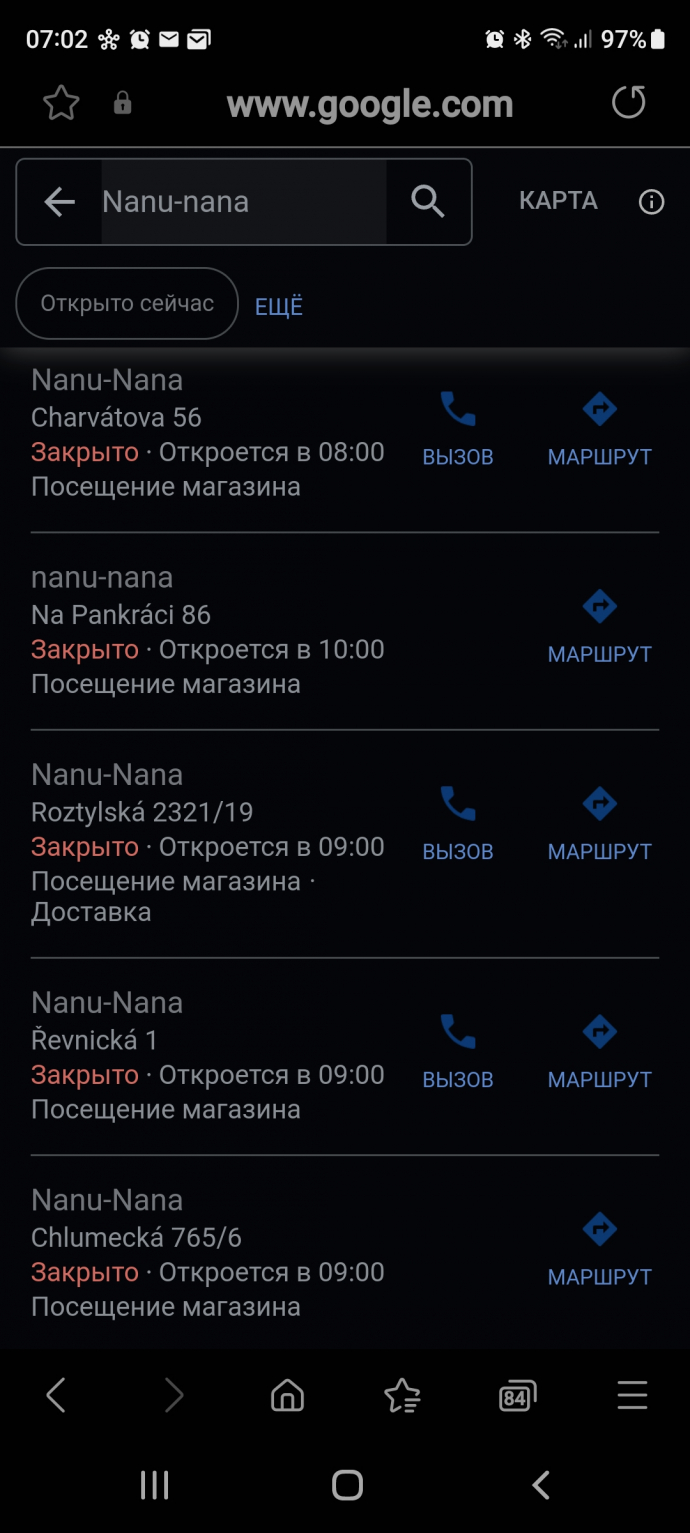Show more filters via ЕЩЁ
690x1533 pixels.
click(279, 306)
